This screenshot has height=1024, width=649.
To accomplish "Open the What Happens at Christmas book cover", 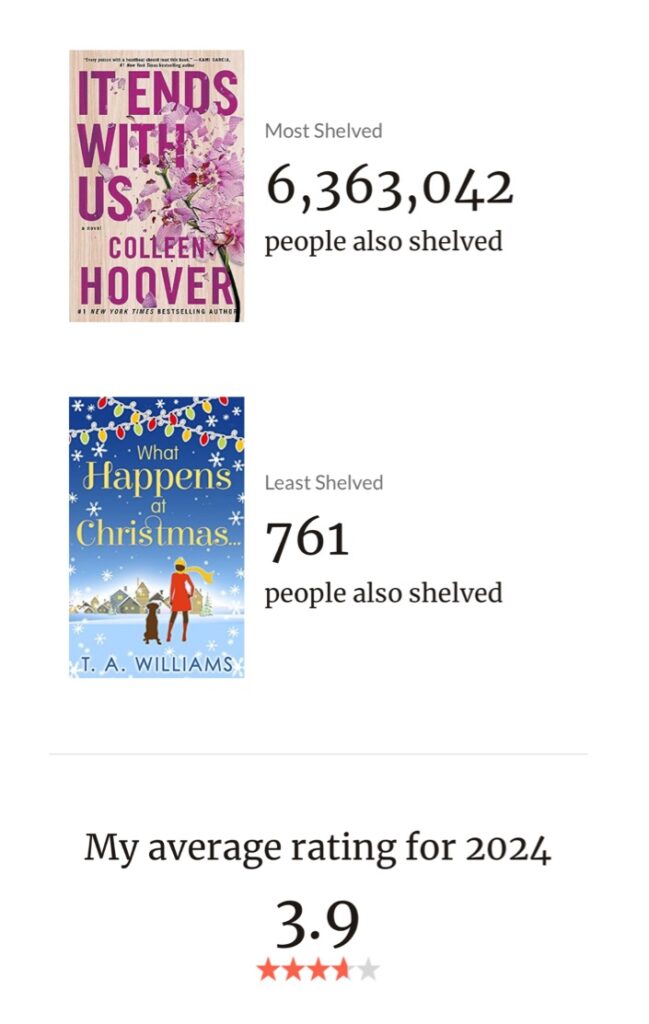I will (156, 537).
